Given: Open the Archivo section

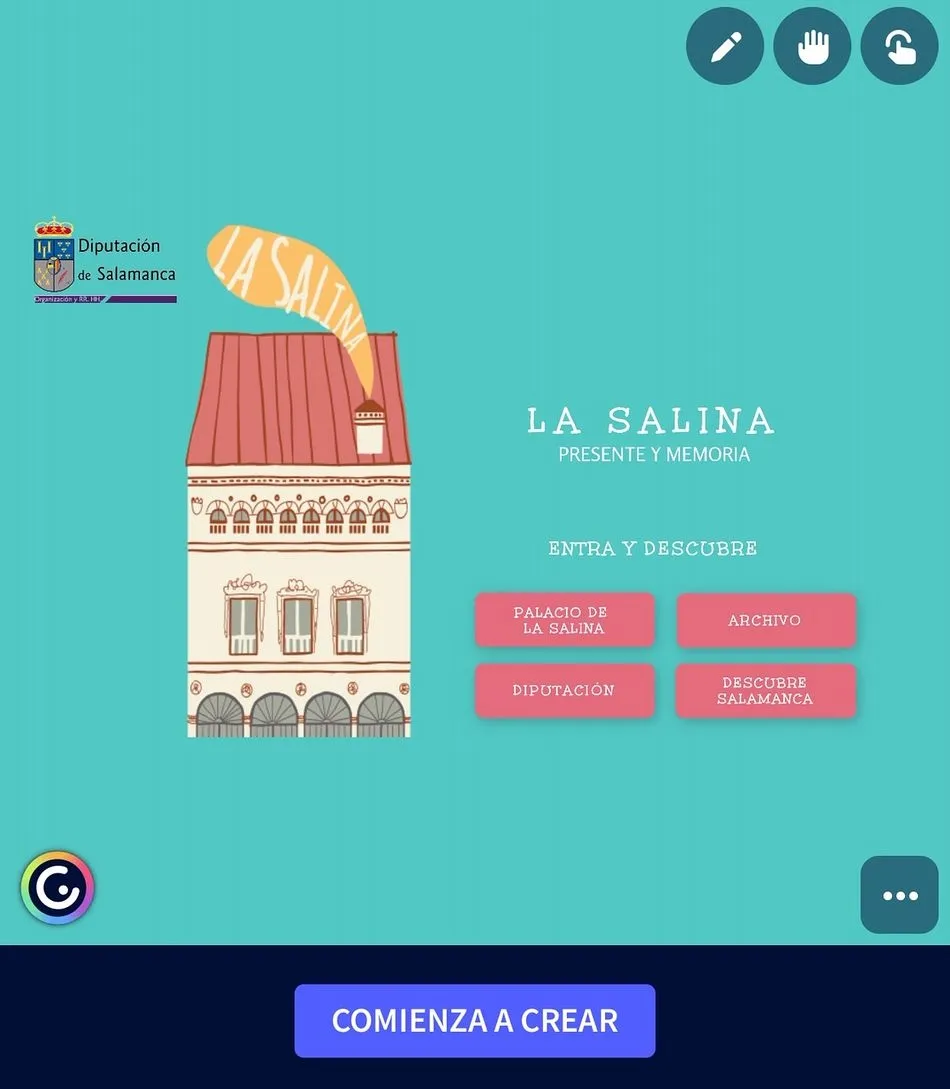Looking at the screenshot, I should coord(766,620).
